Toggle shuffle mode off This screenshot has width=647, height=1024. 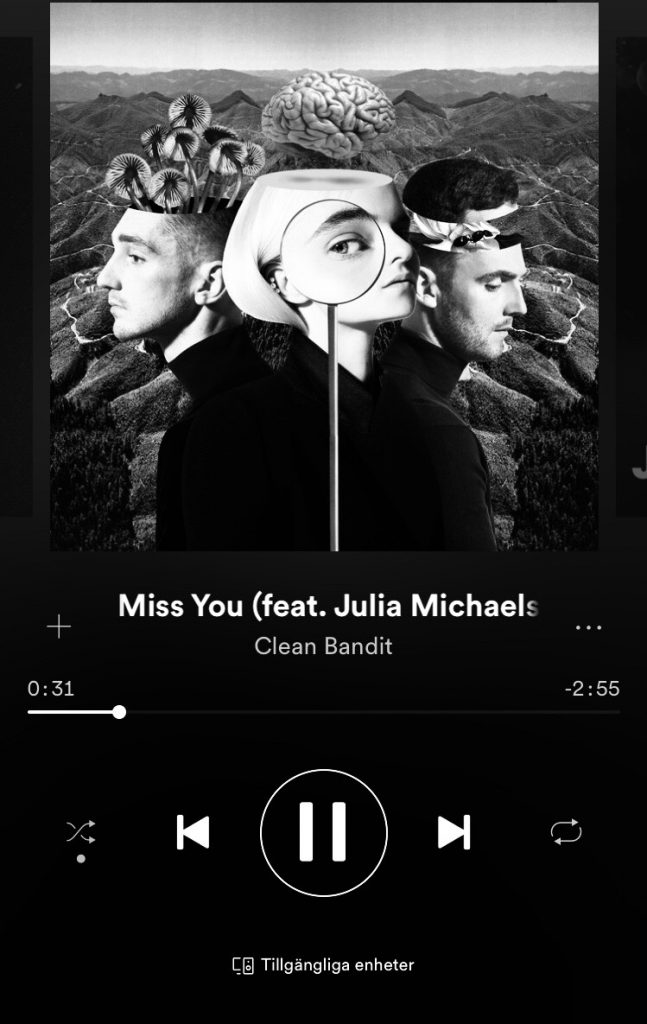(81, 832)
